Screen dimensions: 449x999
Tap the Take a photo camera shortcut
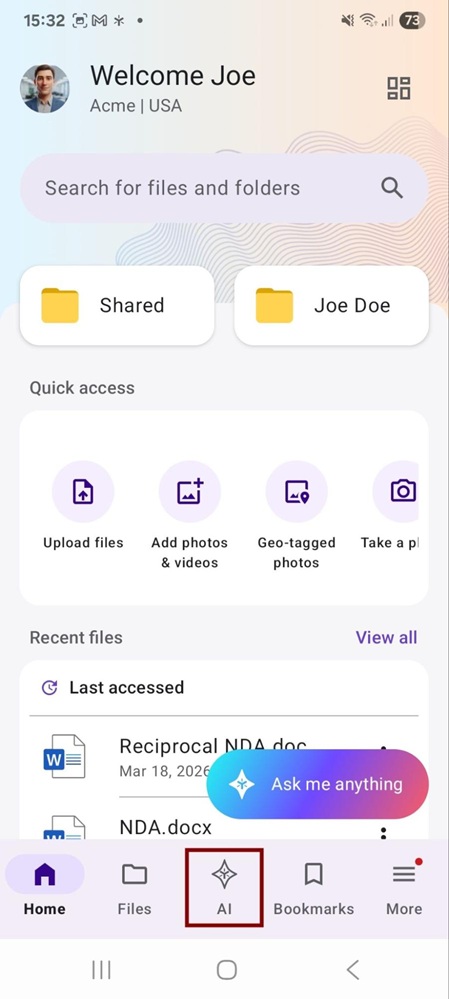pyautogui.click(x=395, y=507)
